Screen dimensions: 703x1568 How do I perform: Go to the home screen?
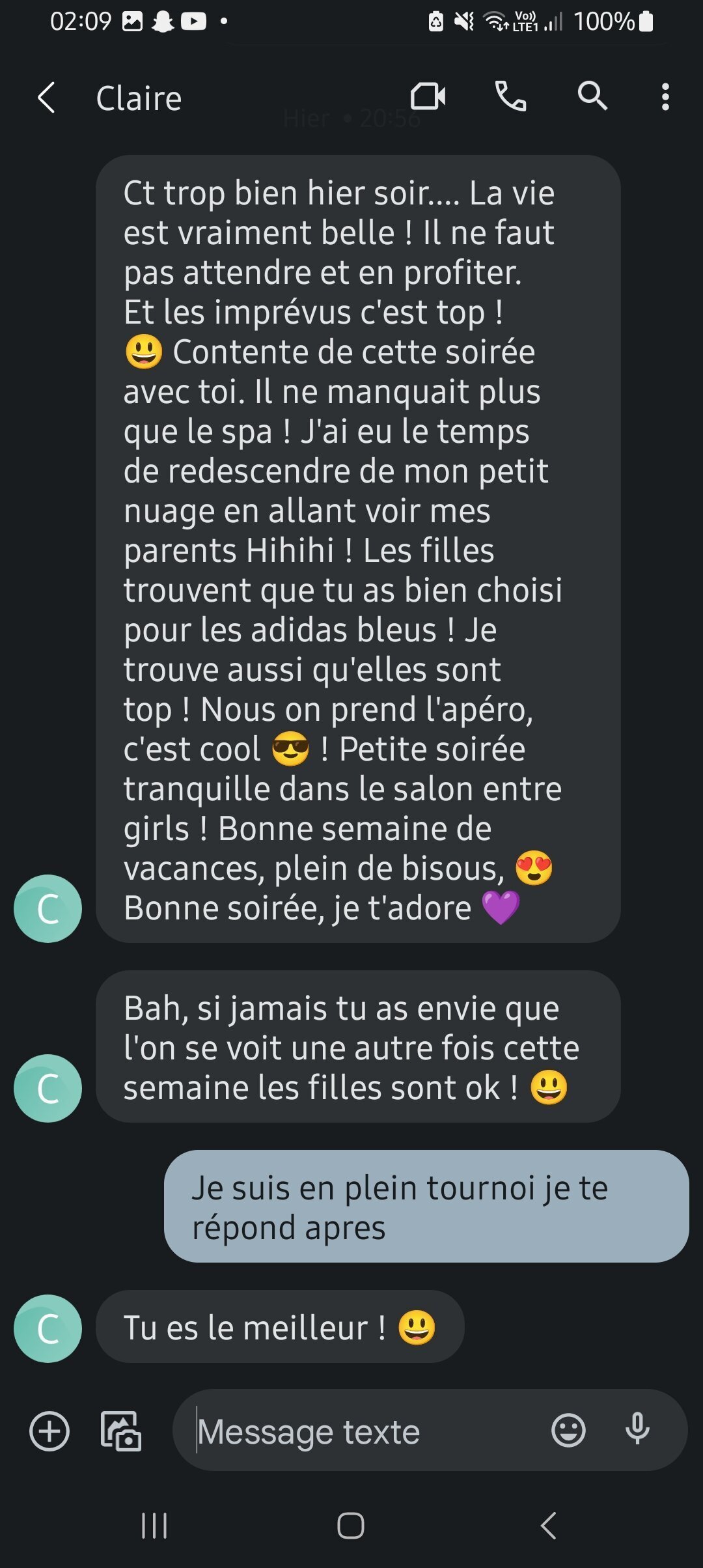350,1525
